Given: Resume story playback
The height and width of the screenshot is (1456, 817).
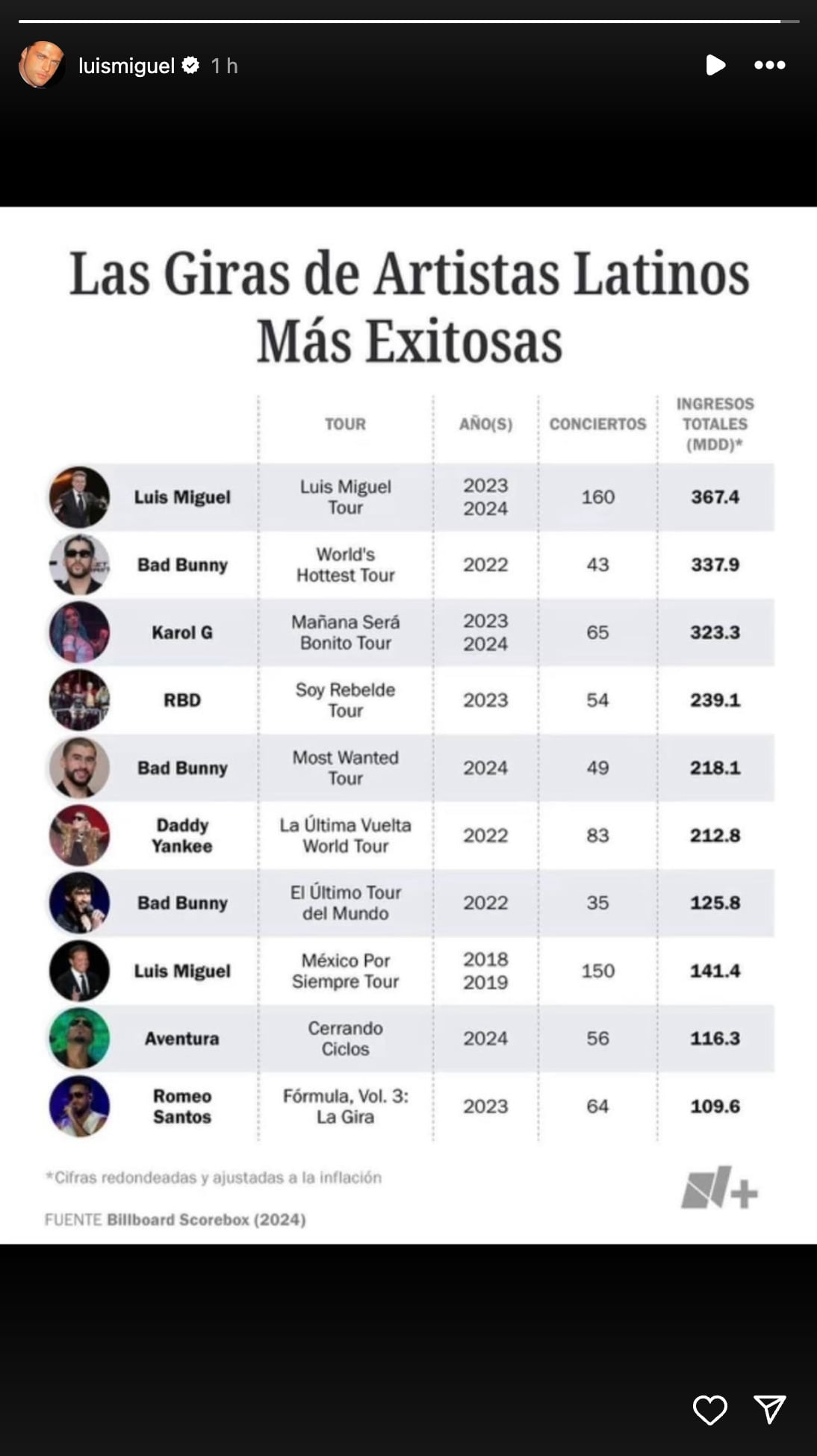Looking at the screenshot, I should 715,65.
